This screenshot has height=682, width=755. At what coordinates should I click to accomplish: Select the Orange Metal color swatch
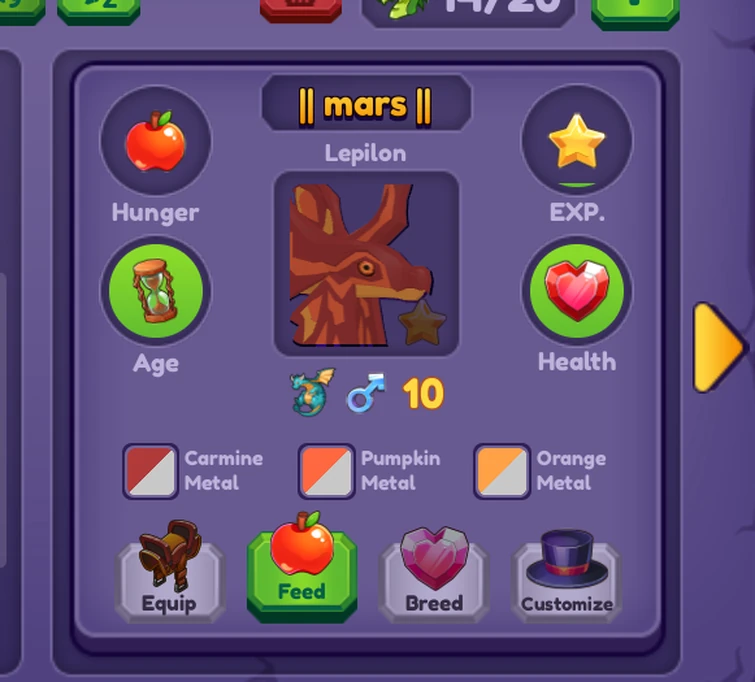pos(502,471)
